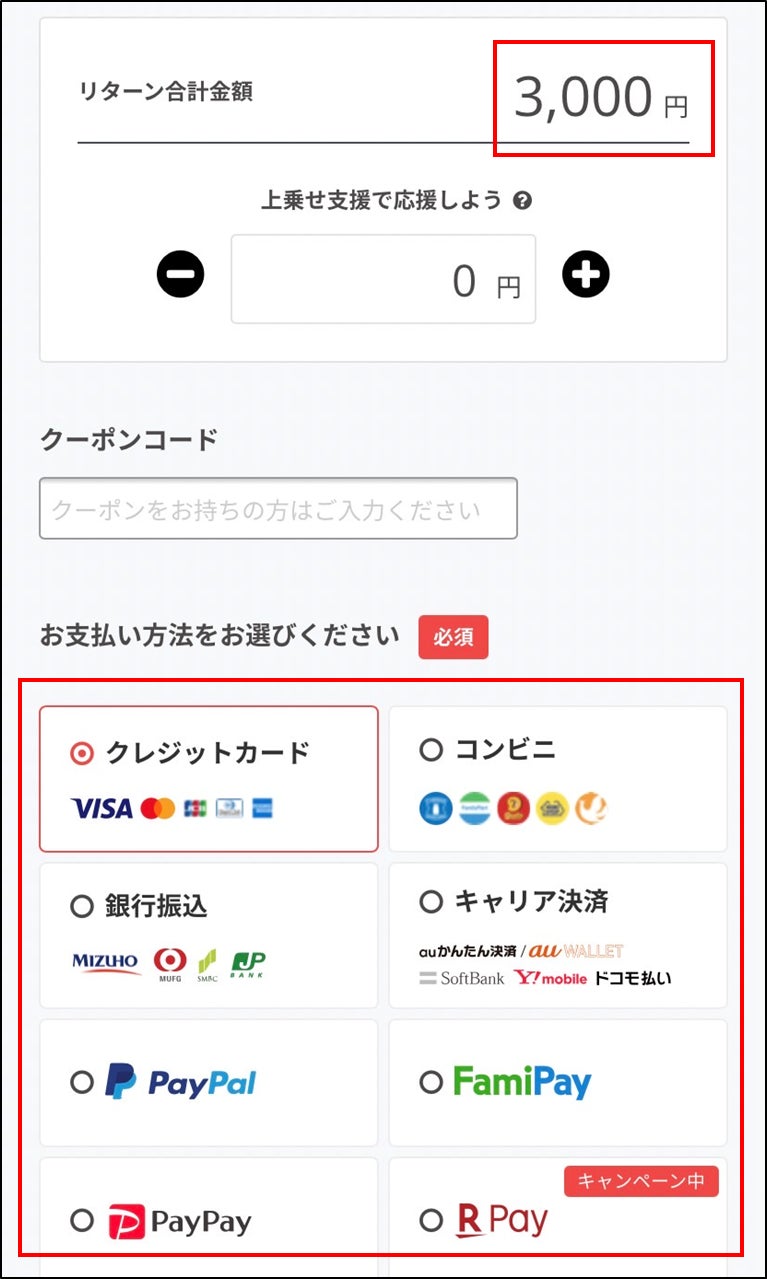
Task: Increase the extra support amount with plus
Action: pos(585,274)
